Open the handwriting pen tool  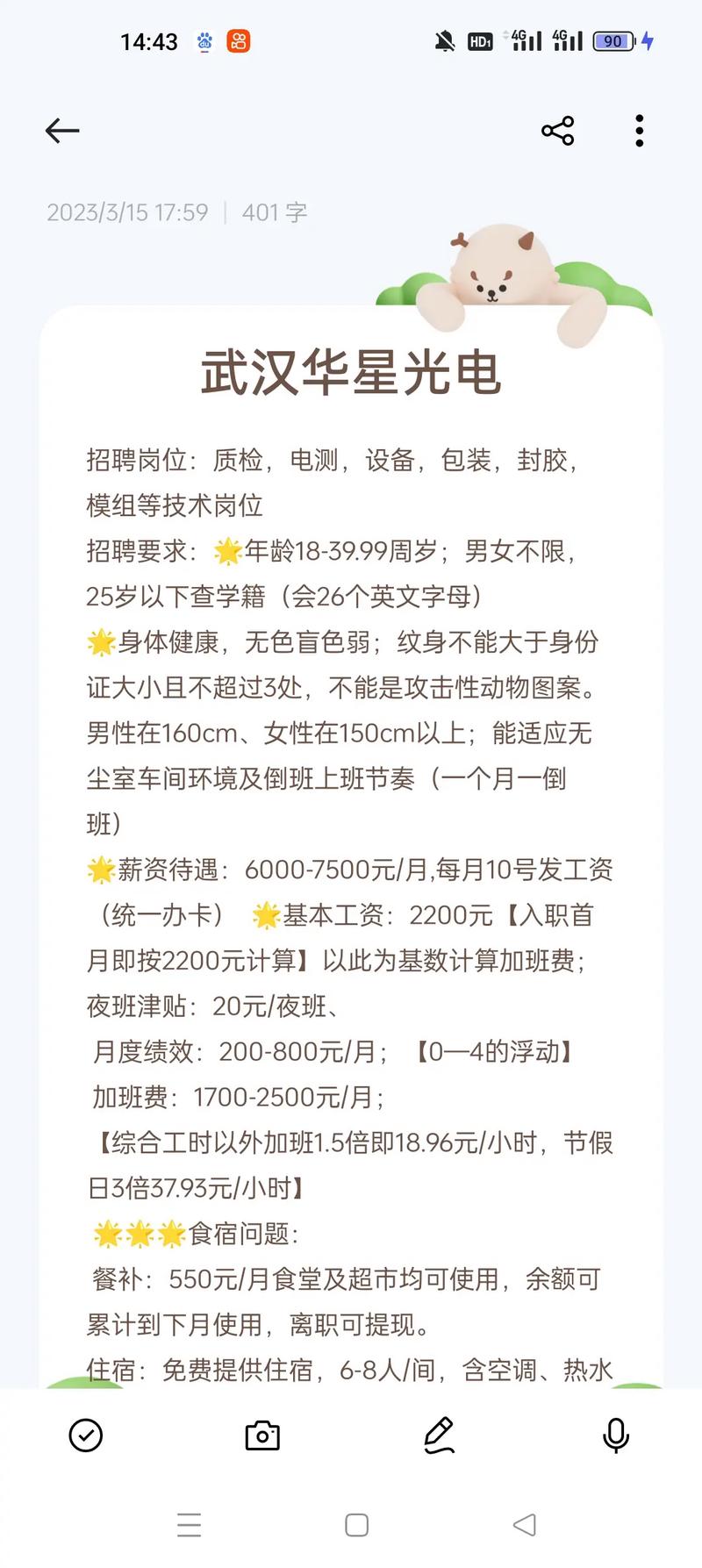pyautogui.click(x=439, y=1436)
